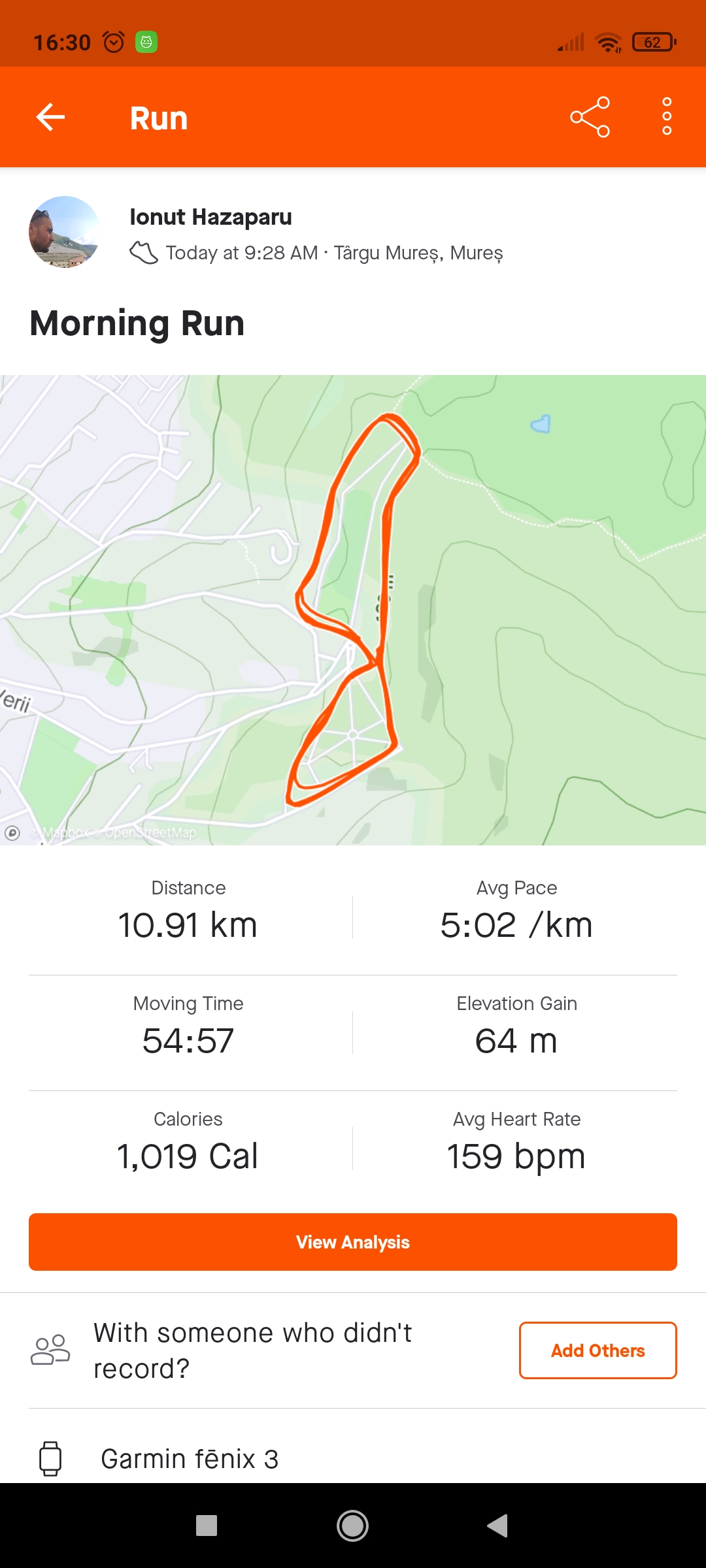Tap the View Analysis button
This screenshot has width=706, height=1568.
pos(353,1241)
